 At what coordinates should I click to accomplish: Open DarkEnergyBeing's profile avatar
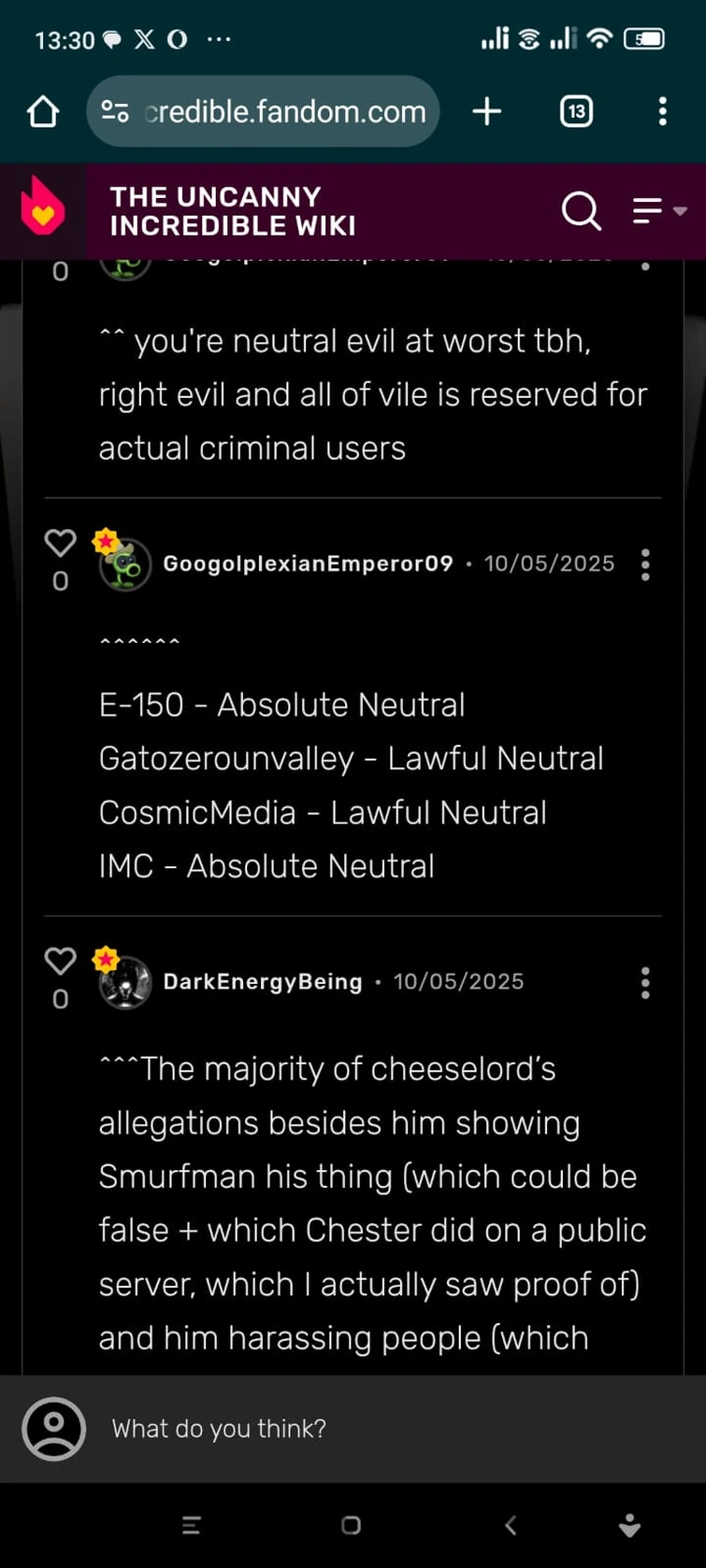pyautogui.click(x=125, y=983)
